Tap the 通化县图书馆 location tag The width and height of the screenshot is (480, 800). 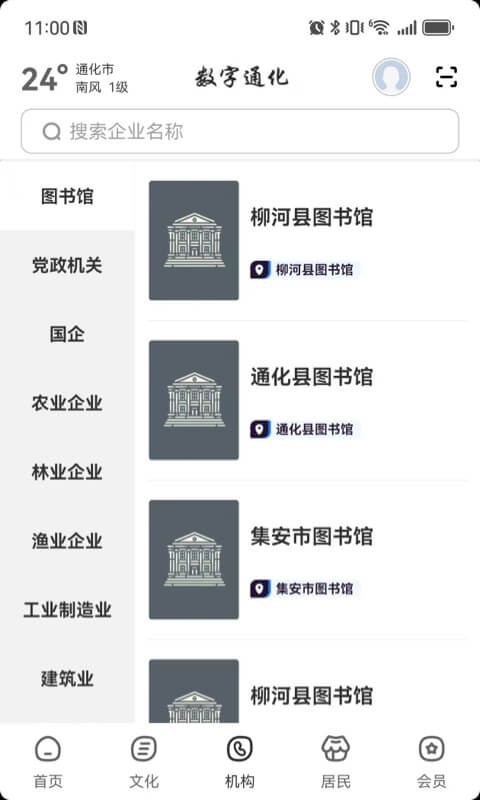tap(304, 429)
